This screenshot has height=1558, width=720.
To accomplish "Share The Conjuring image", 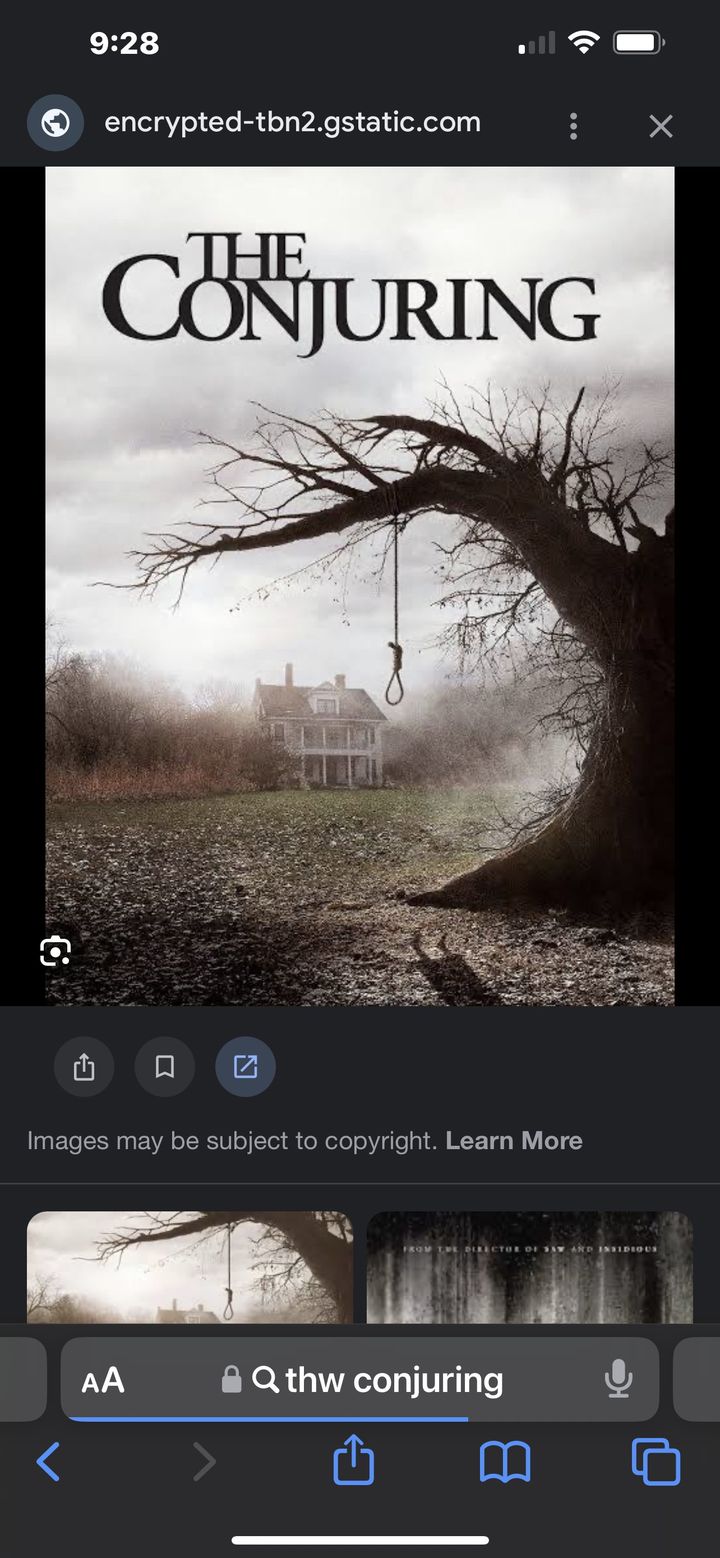I will point(84,1067).
